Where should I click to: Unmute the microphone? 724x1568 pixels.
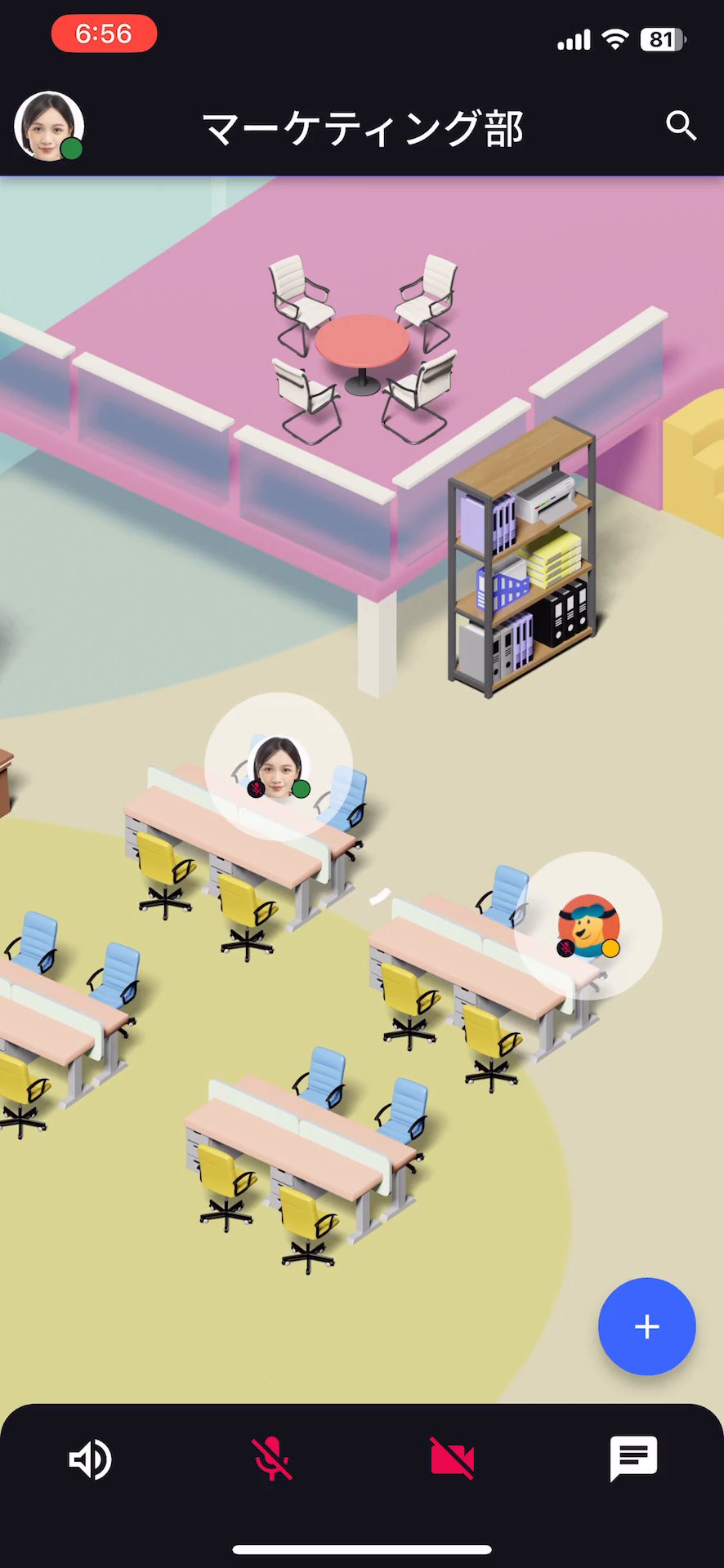pyautogui.click(x=271, y=1459)
